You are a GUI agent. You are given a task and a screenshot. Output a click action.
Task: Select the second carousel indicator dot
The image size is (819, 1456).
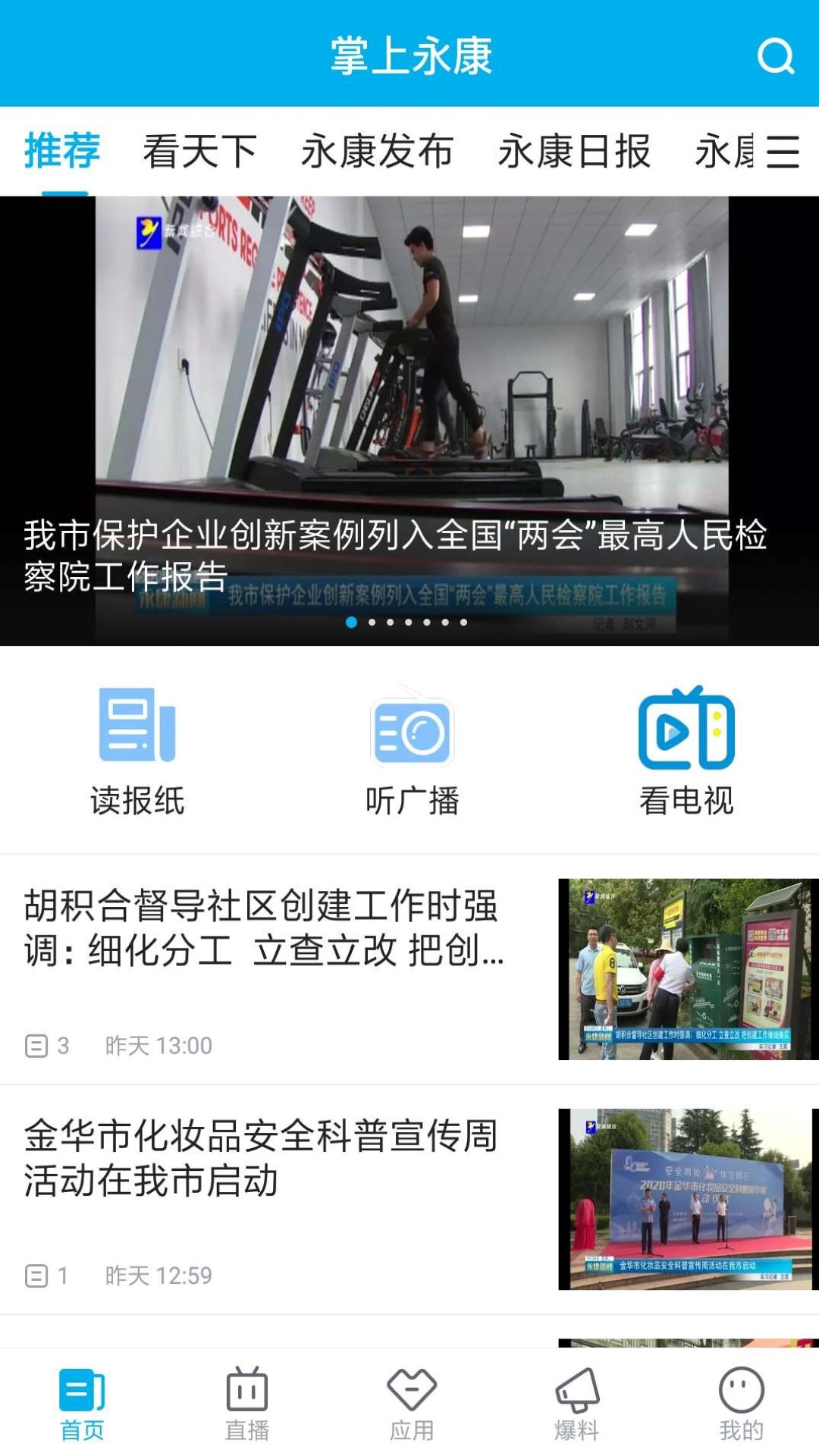pyautogui.click(x=372, y=623)
